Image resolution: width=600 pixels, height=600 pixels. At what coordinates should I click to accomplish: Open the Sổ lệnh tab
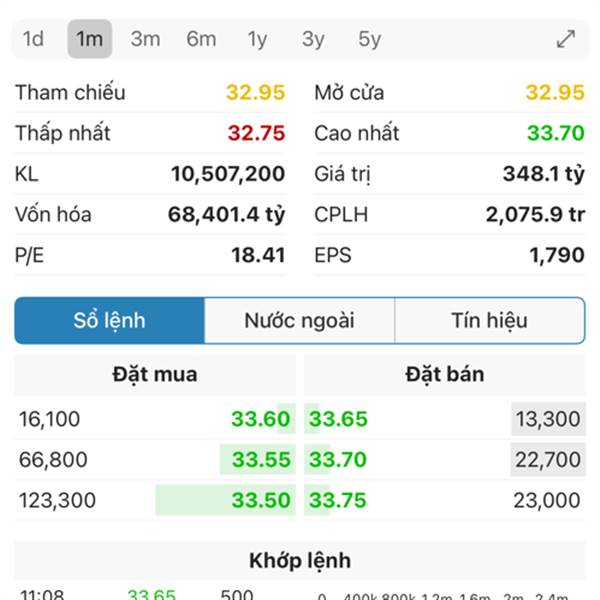(x=110, y=321)
